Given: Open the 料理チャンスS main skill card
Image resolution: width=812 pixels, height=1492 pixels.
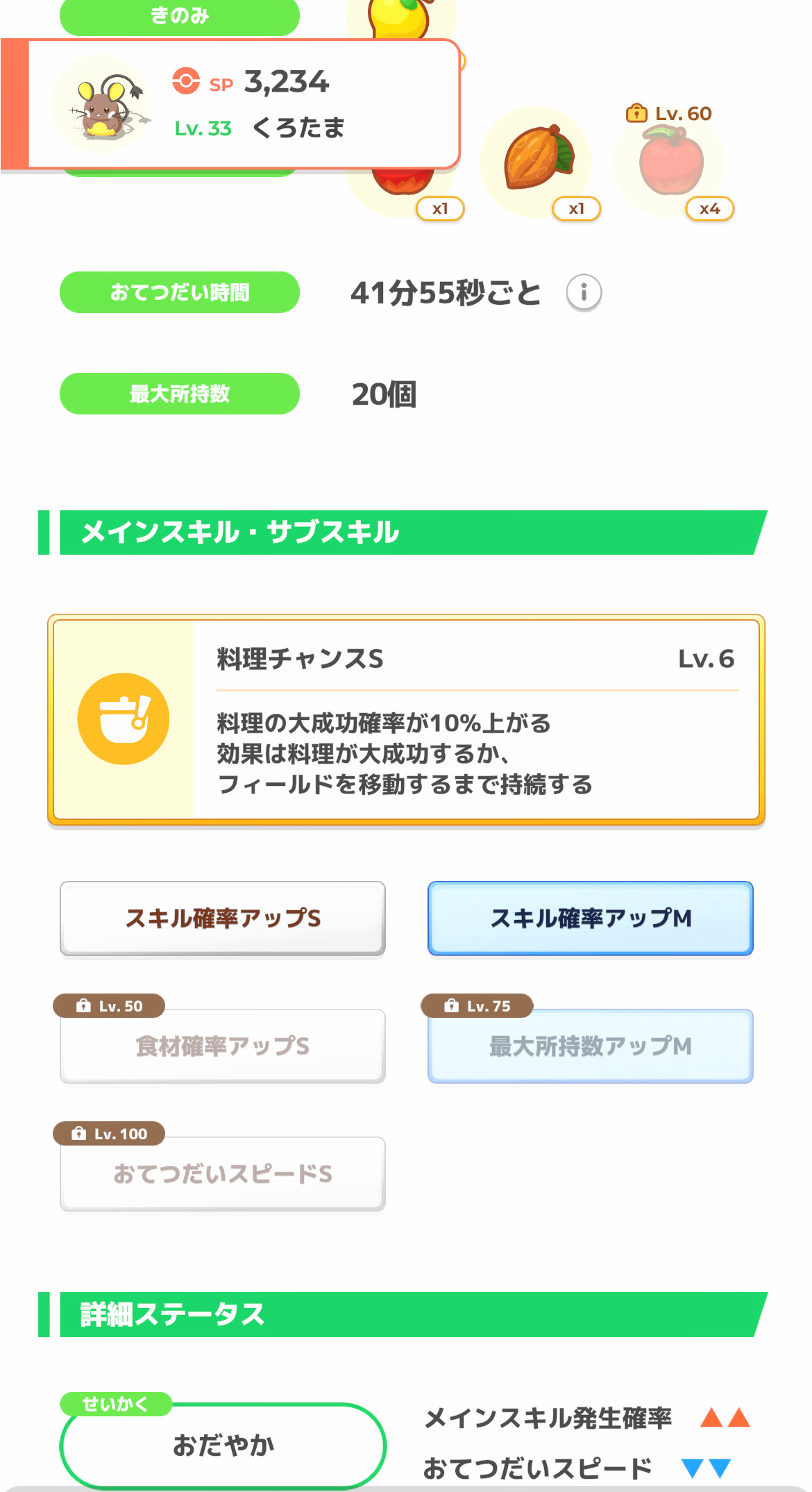Looking at the screenshot, I should 406,720.
